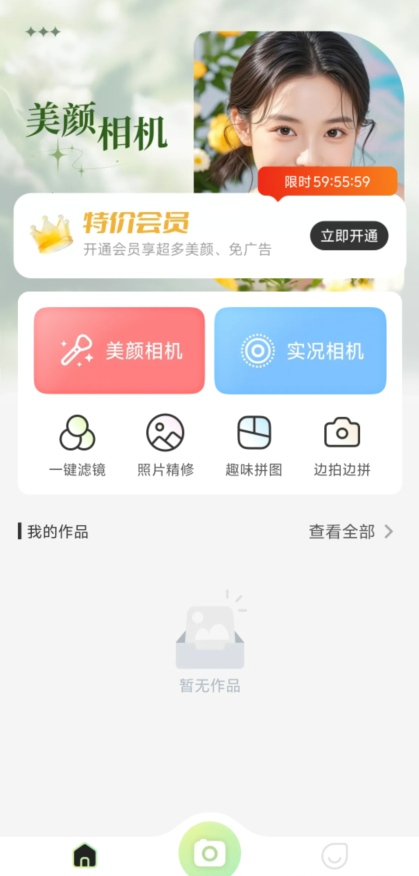Open 边拍边拼 shoot-and-collage
Screen dimensions: 419x876
tap(342, 446)
